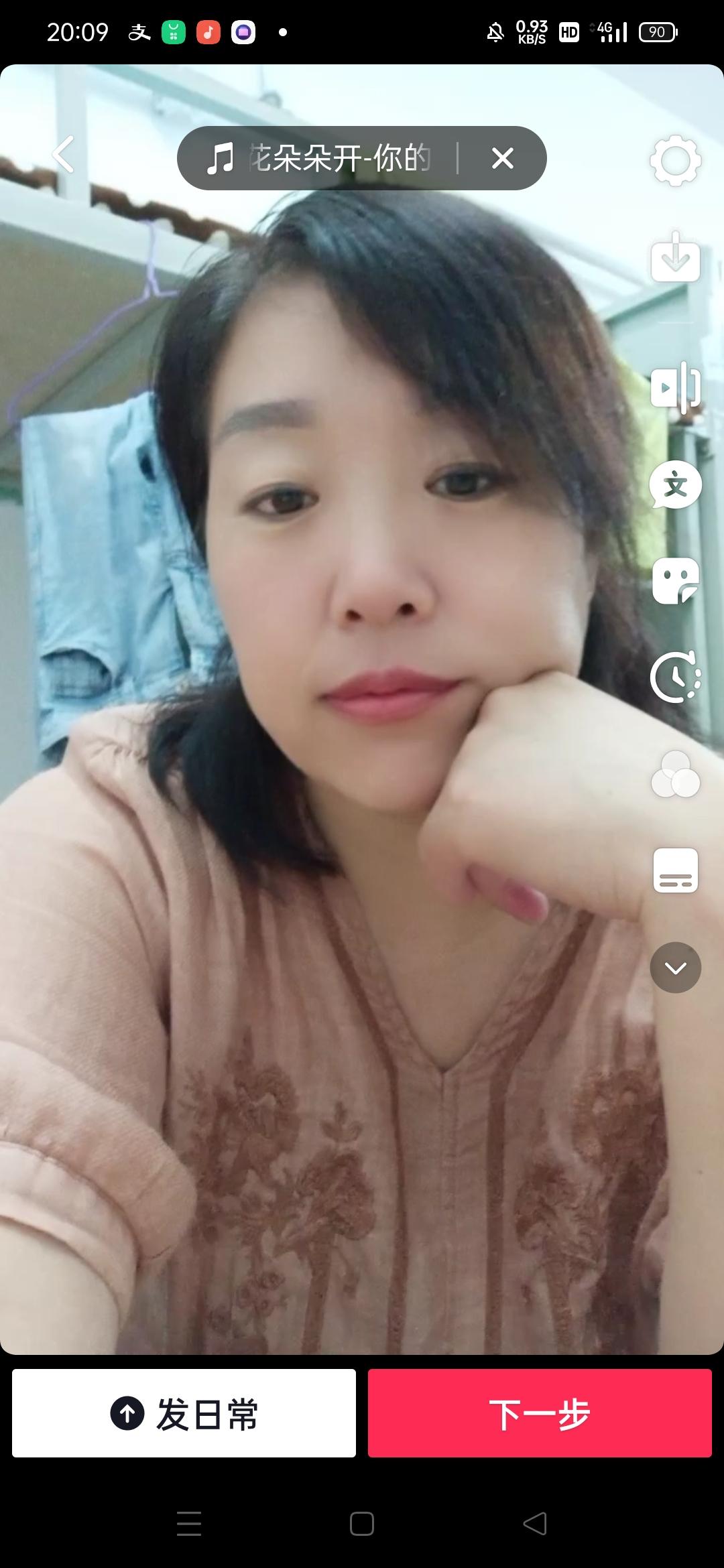The height and width of the screenshot is (1568, 724).
Task: Open the video clip editing tool
Action: pos(675,387)
